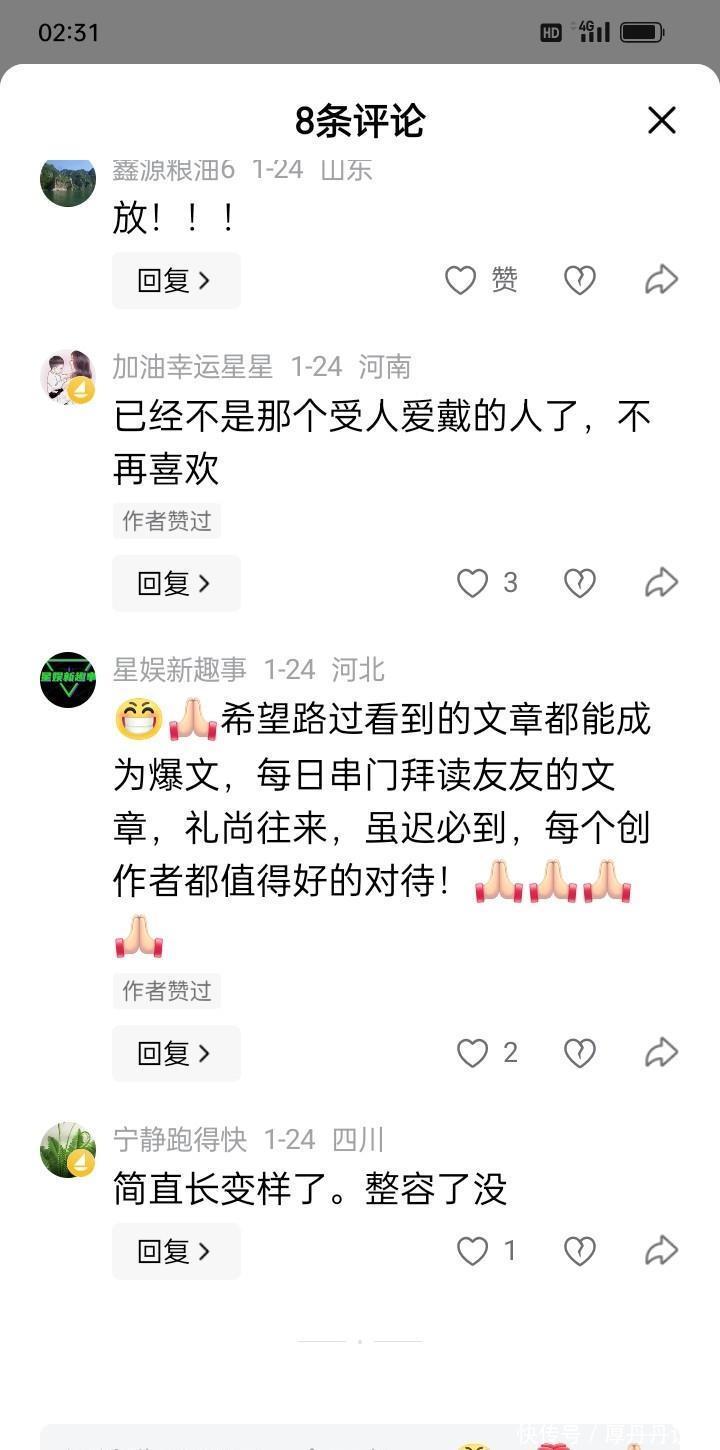Close the 8条评论 comments panel
The width and height of the screenshot is (720, 1450).
click(x=662, y=121)
